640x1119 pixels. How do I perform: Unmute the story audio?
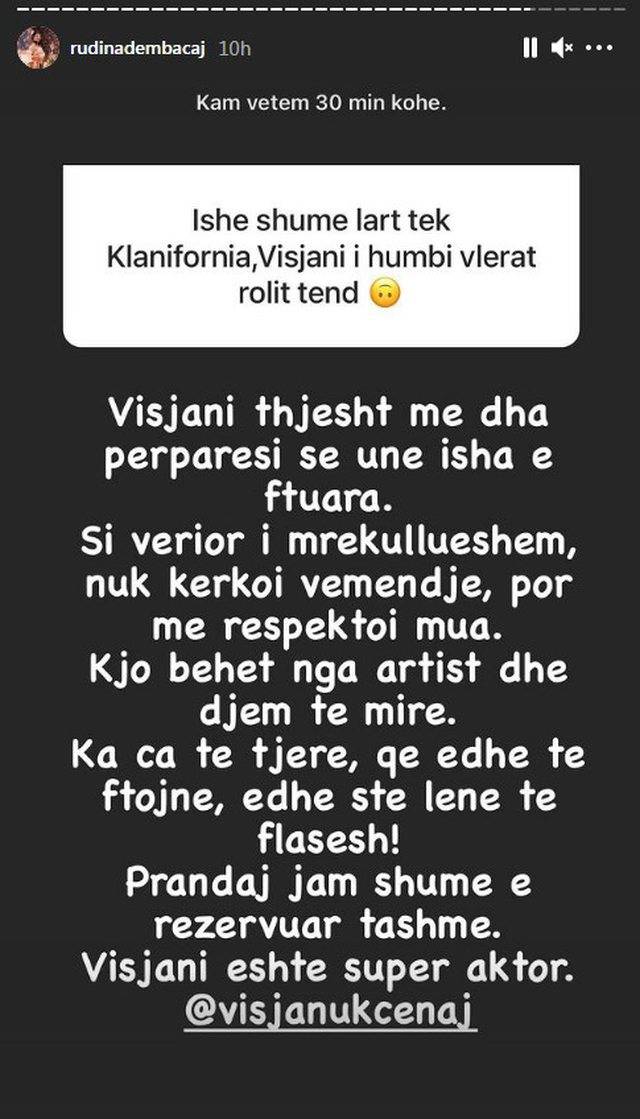tap(562, 48)
